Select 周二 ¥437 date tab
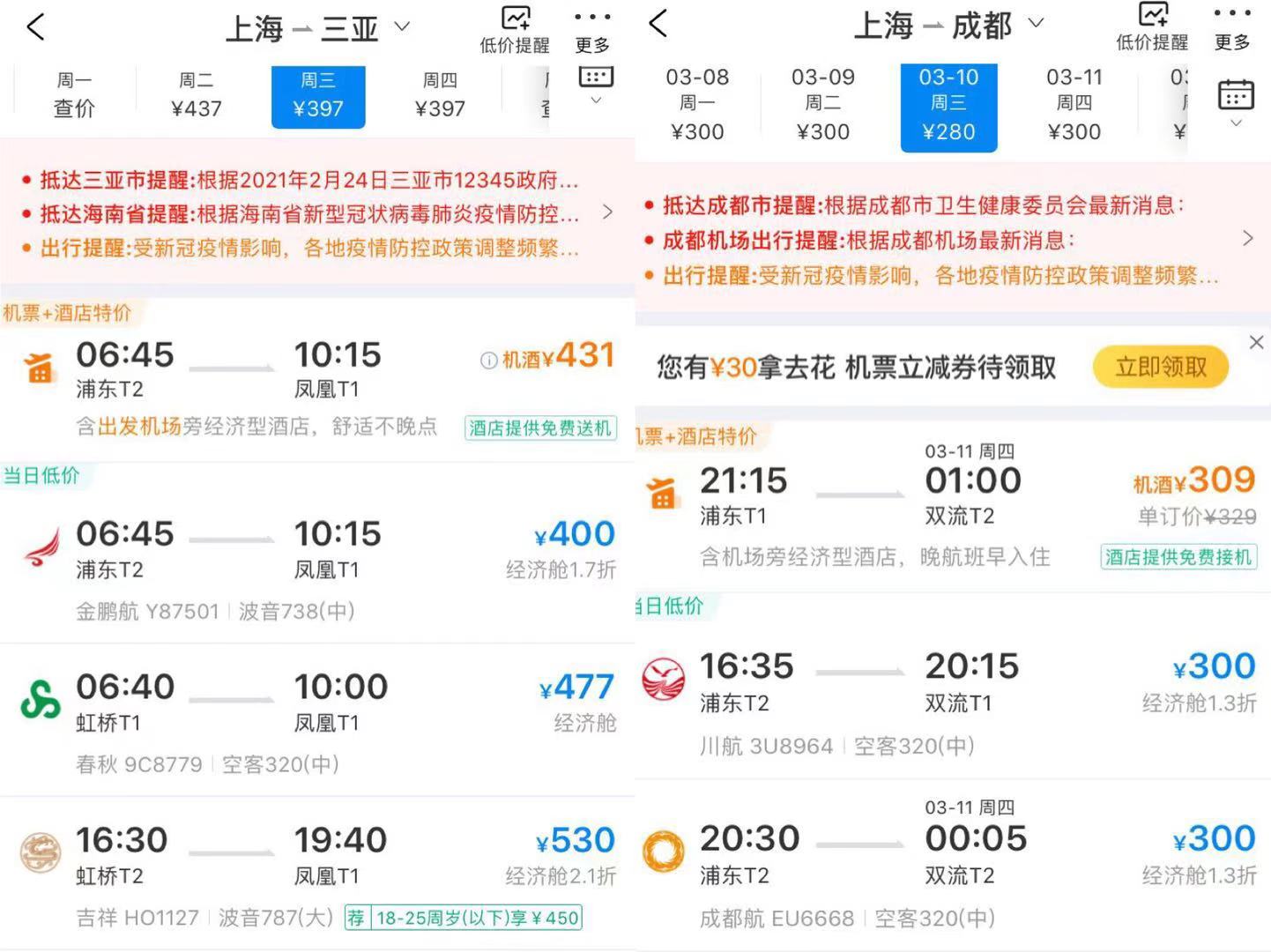The height and width of the screenshot is (952, 1271). click(x=196, y=95)
